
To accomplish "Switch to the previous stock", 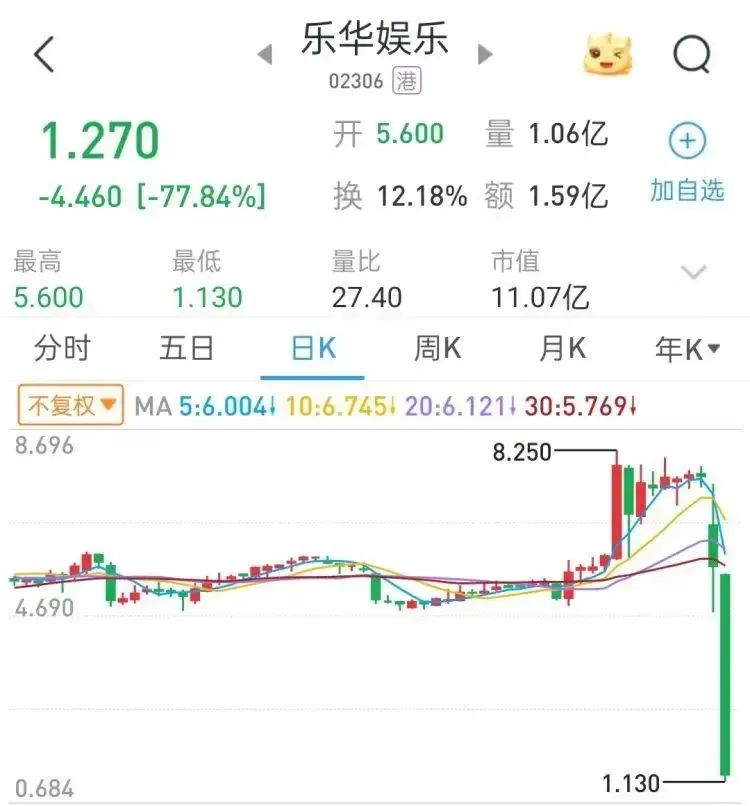I will (x=265, y=55).
